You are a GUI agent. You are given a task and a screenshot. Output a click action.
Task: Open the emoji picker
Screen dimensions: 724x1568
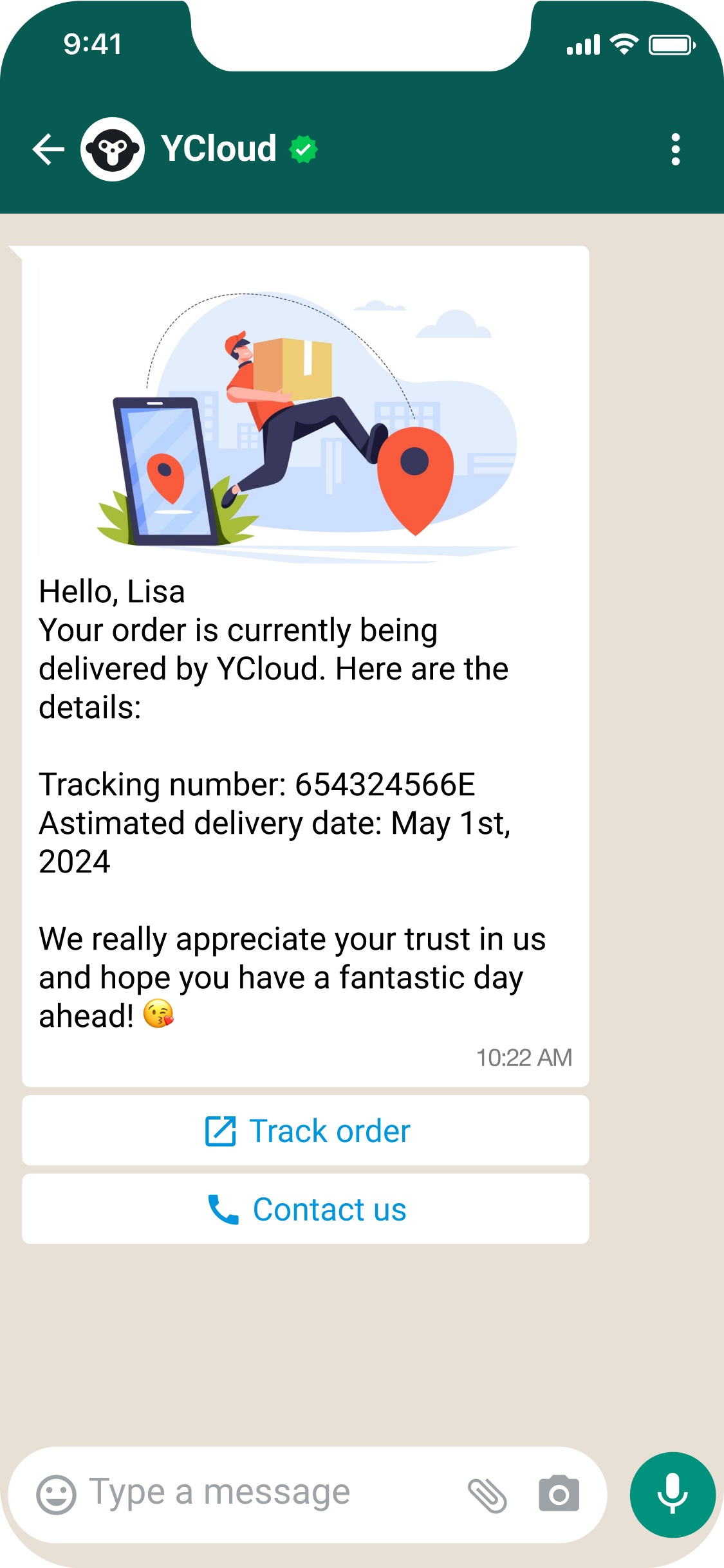point(56,1494)
